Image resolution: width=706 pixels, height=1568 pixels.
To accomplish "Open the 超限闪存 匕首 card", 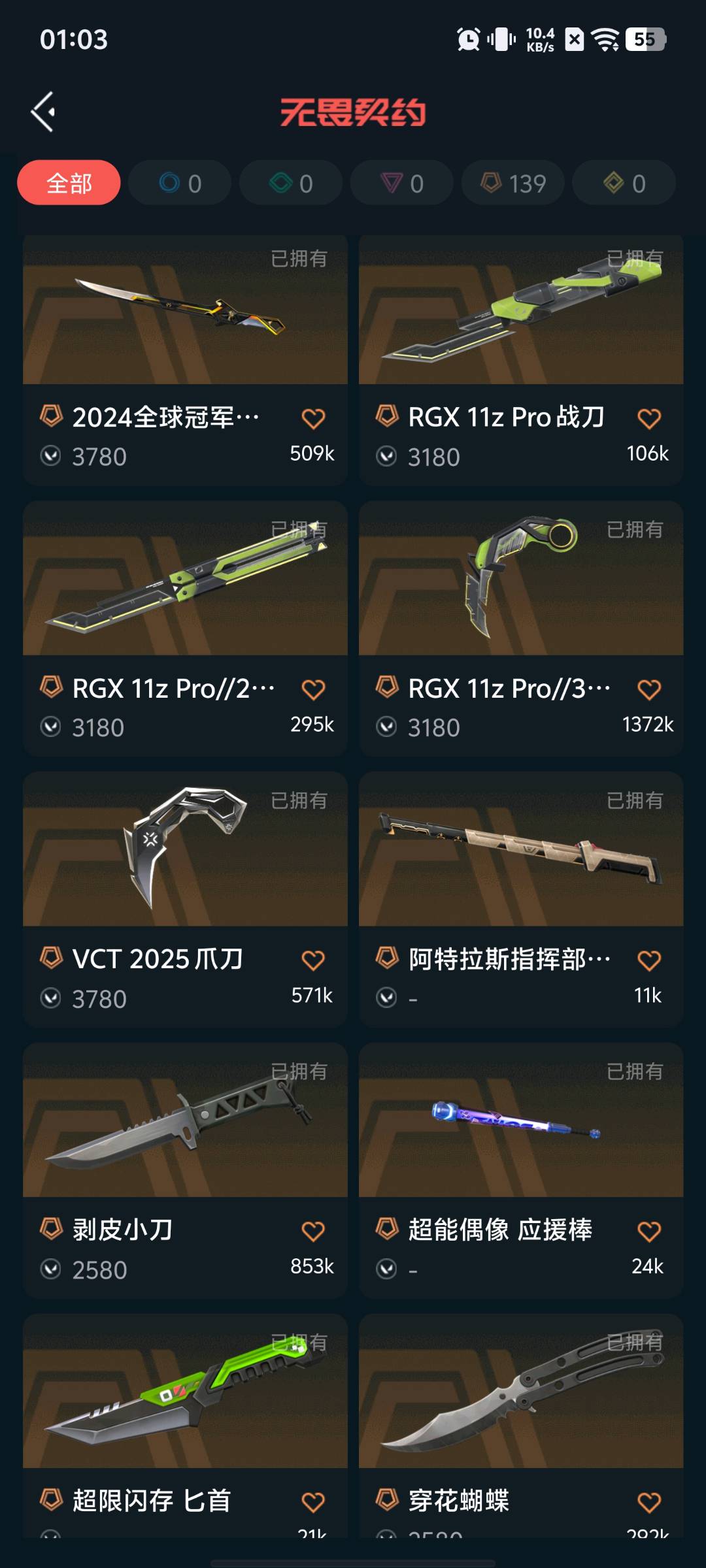I will (x=185, y=1392).
